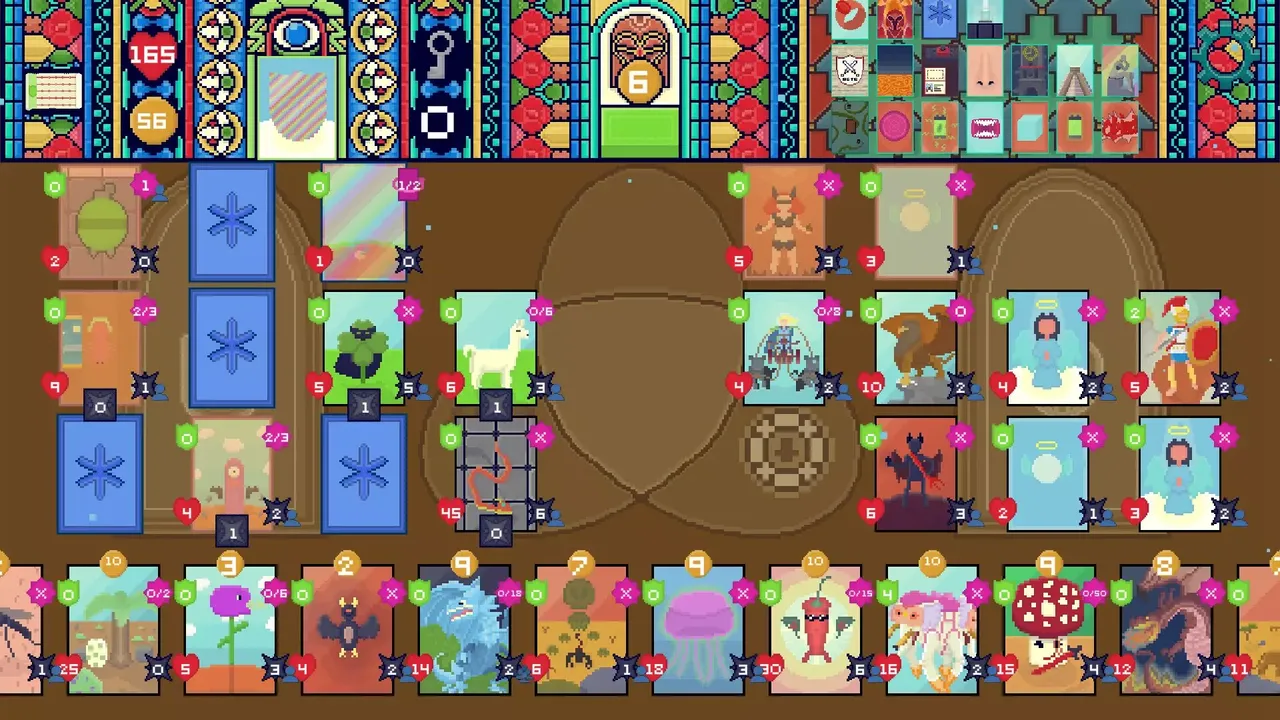Viewport: 1280px width, 720px height.
Task: Pick the red chili pepper card
Action: (x=814, y=630)
